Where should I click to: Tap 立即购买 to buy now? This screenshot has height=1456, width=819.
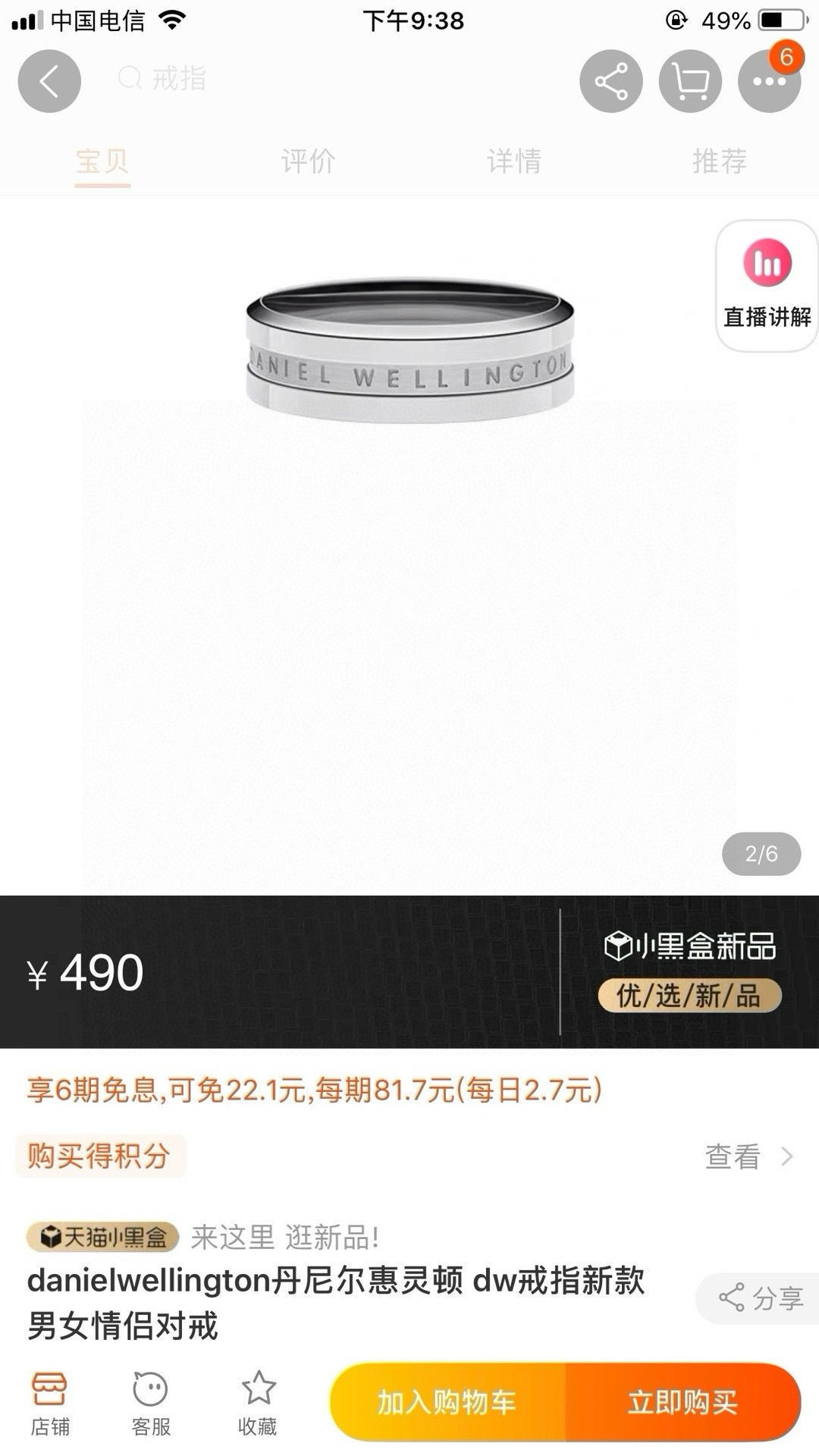(x=682, y=1402)
